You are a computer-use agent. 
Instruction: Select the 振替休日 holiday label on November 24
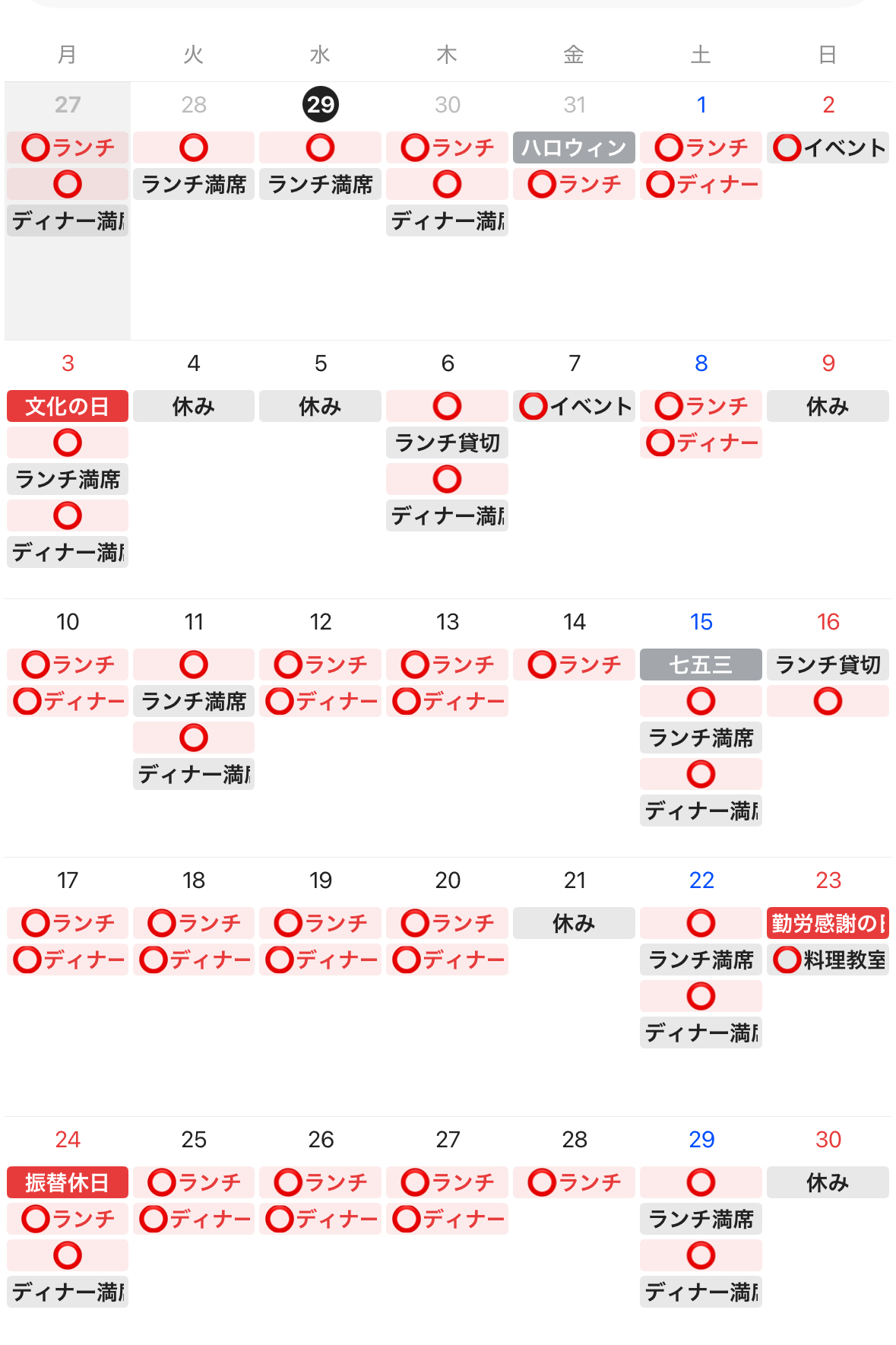point(67,1182)
